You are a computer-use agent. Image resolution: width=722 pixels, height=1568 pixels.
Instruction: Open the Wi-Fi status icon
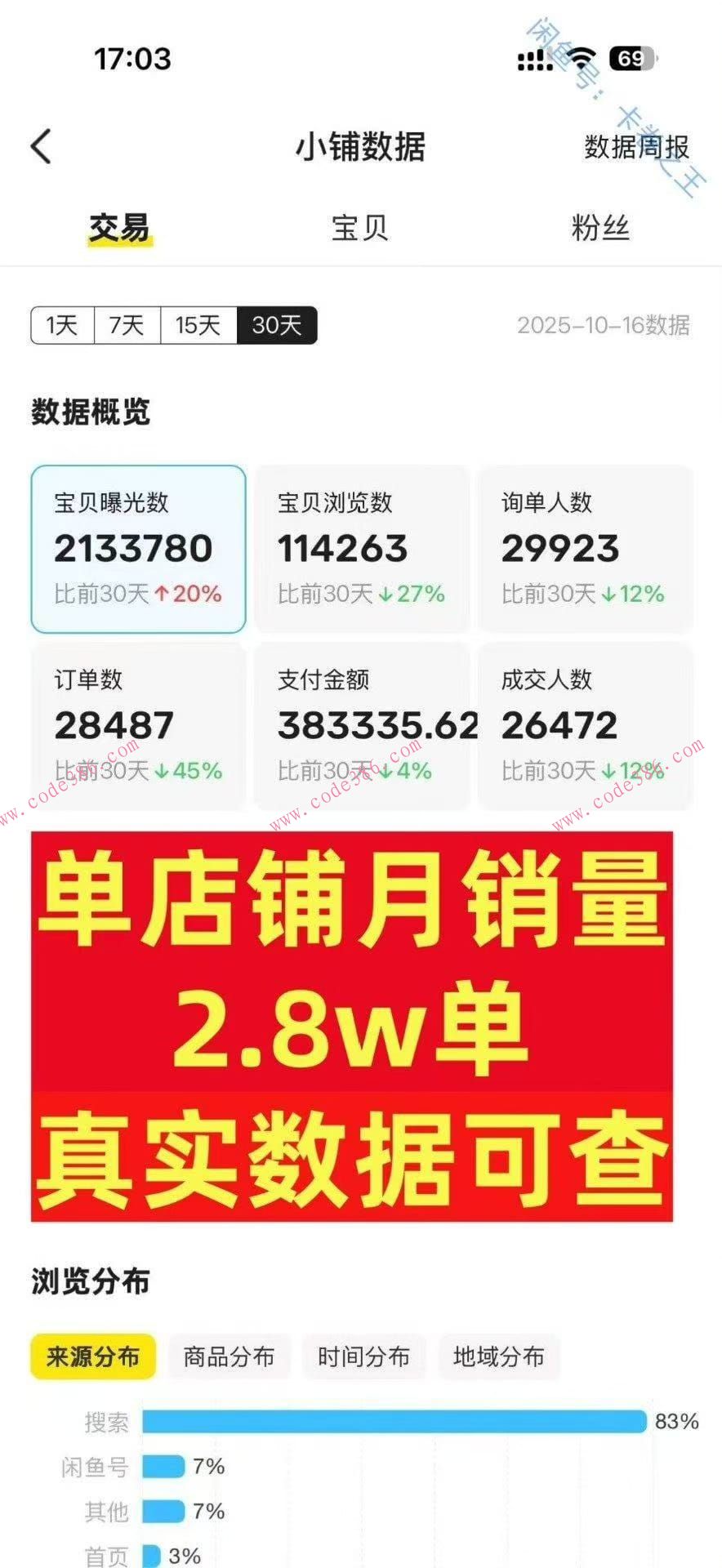[x=581, y=59]
